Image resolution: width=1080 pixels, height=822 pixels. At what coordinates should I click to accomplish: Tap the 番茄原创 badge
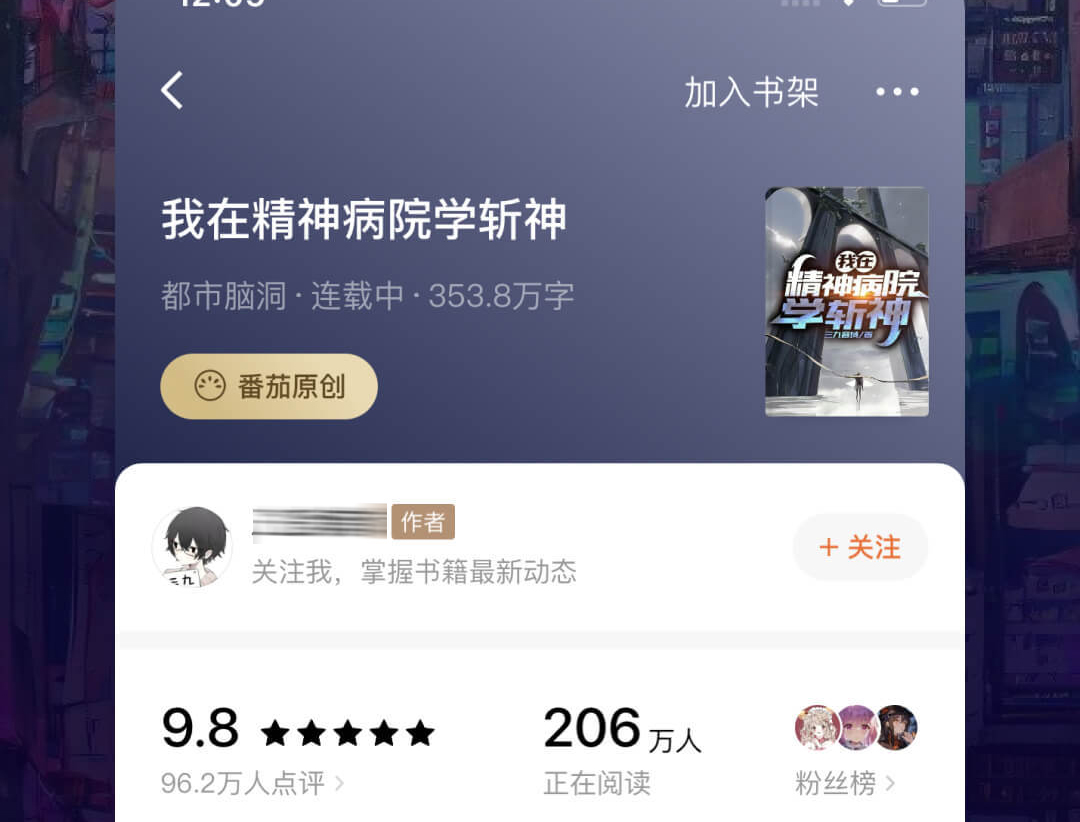(x=269, y=386)
